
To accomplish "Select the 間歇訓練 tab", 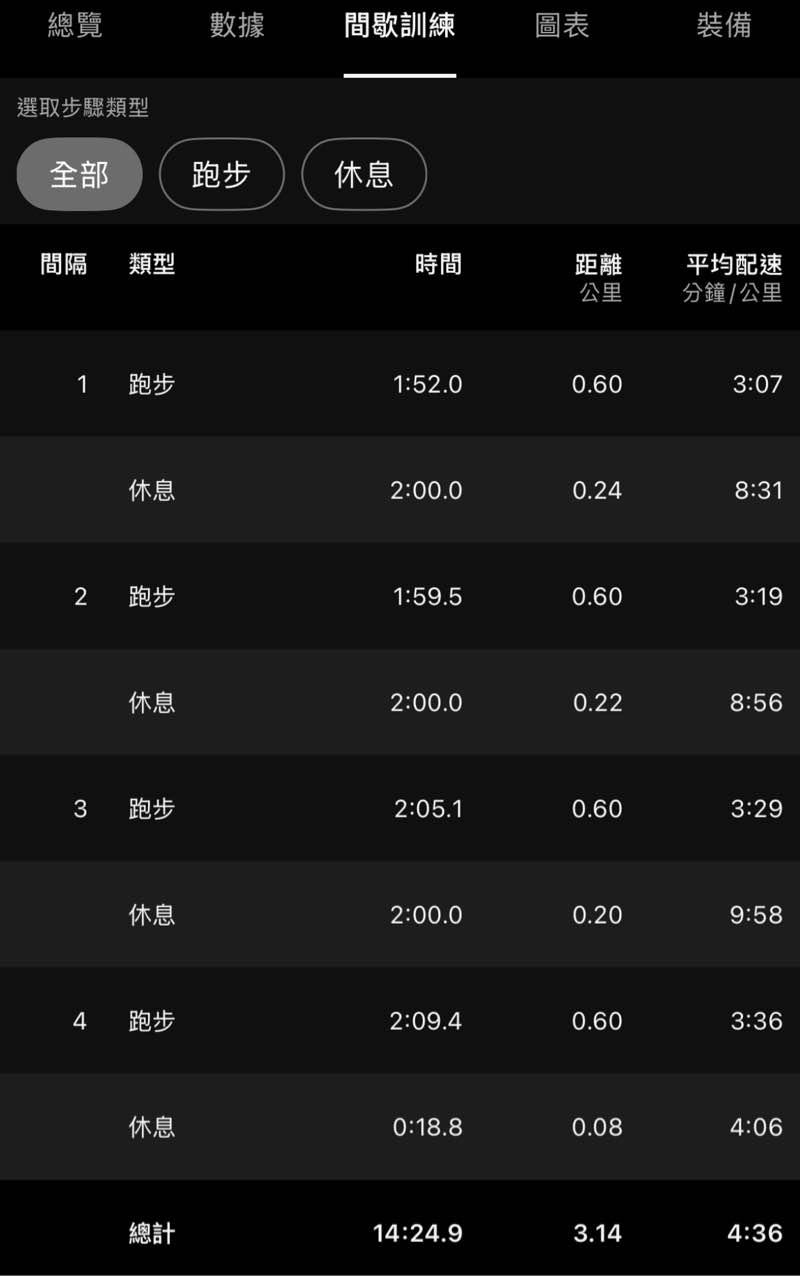I will click(400, 26).
